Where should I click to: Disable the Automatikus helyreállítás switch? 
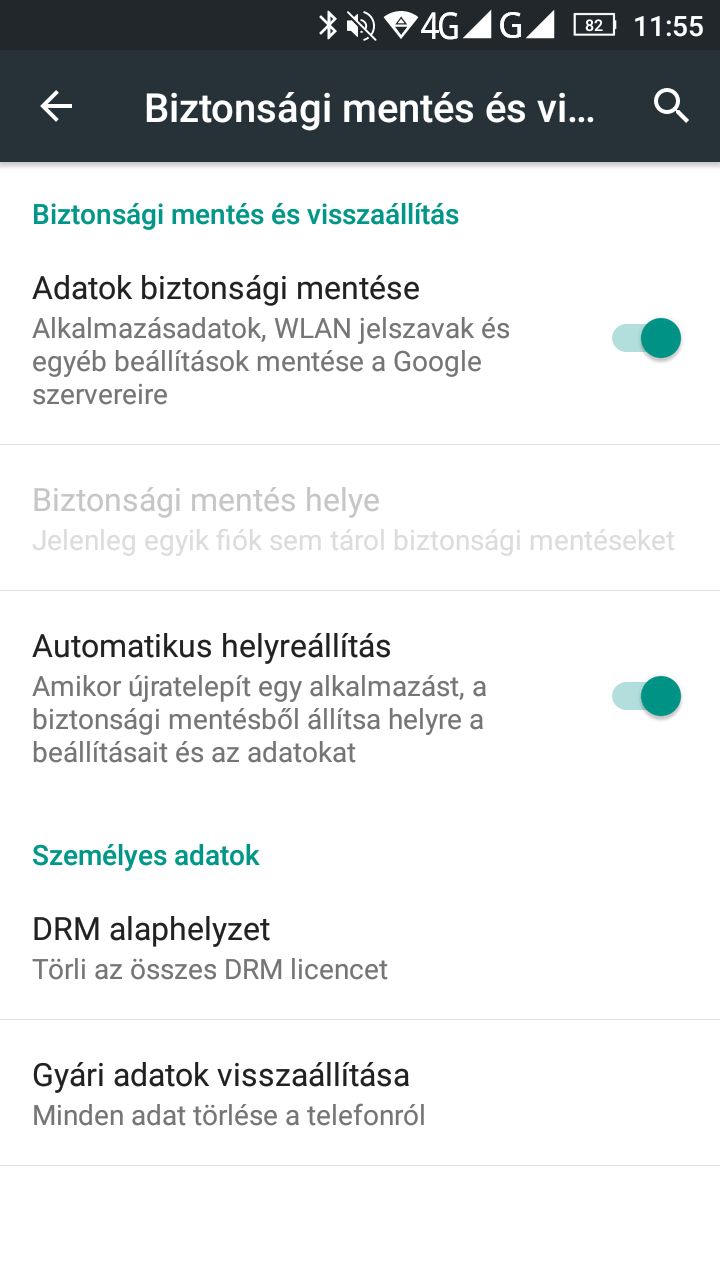pyautogui.click(x=646, y=696)
